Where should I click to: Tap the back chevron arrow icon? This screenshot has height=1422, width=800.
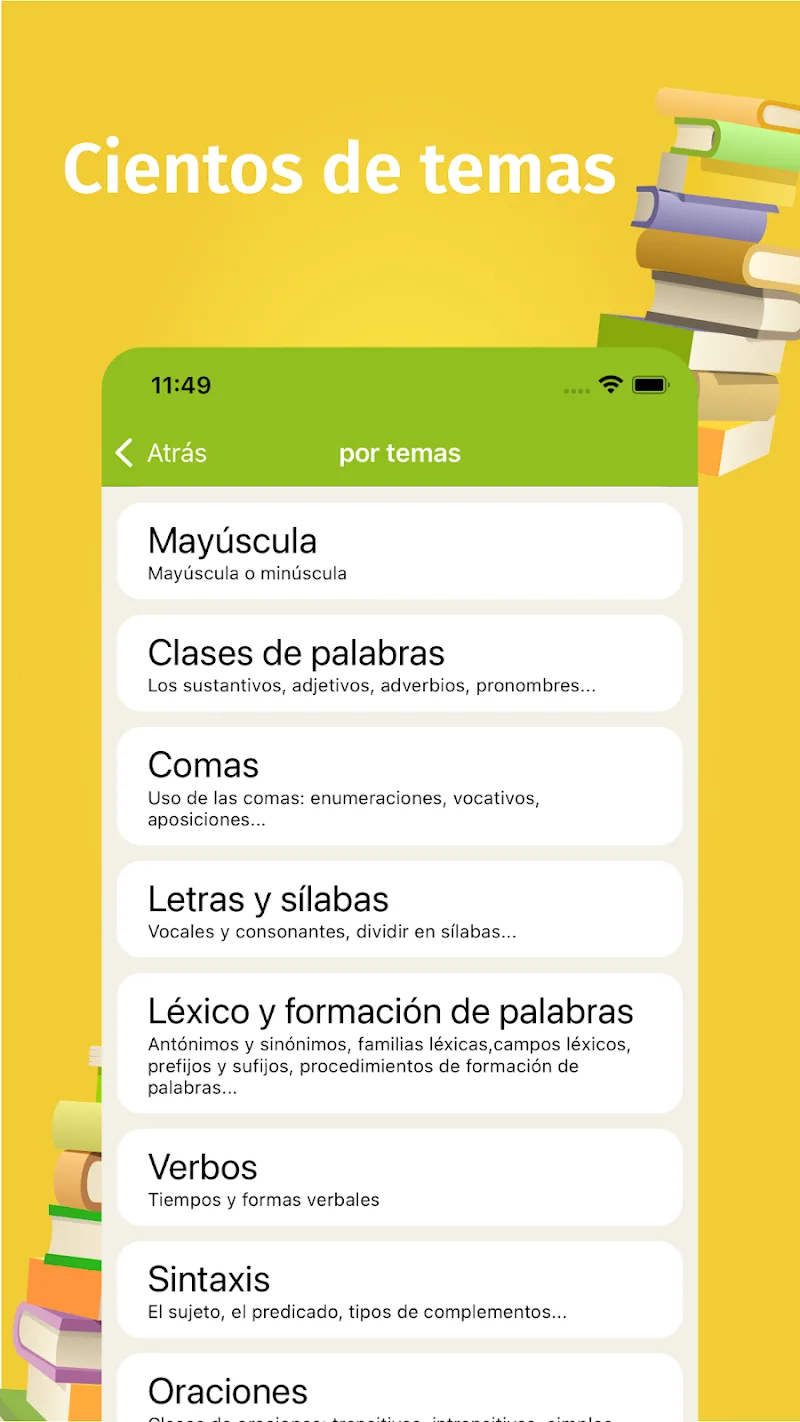coord(123,452)
